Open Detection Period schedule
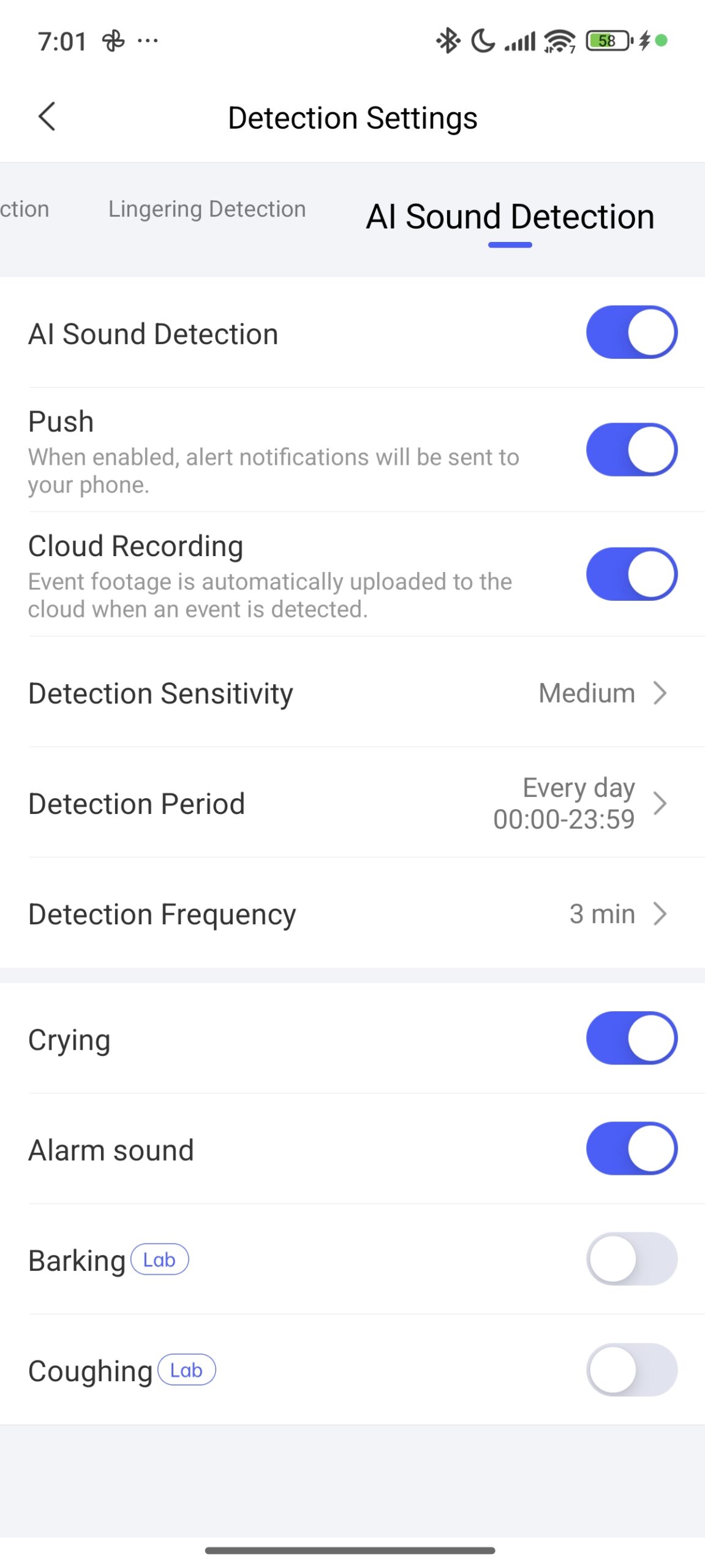 (352, 804)
